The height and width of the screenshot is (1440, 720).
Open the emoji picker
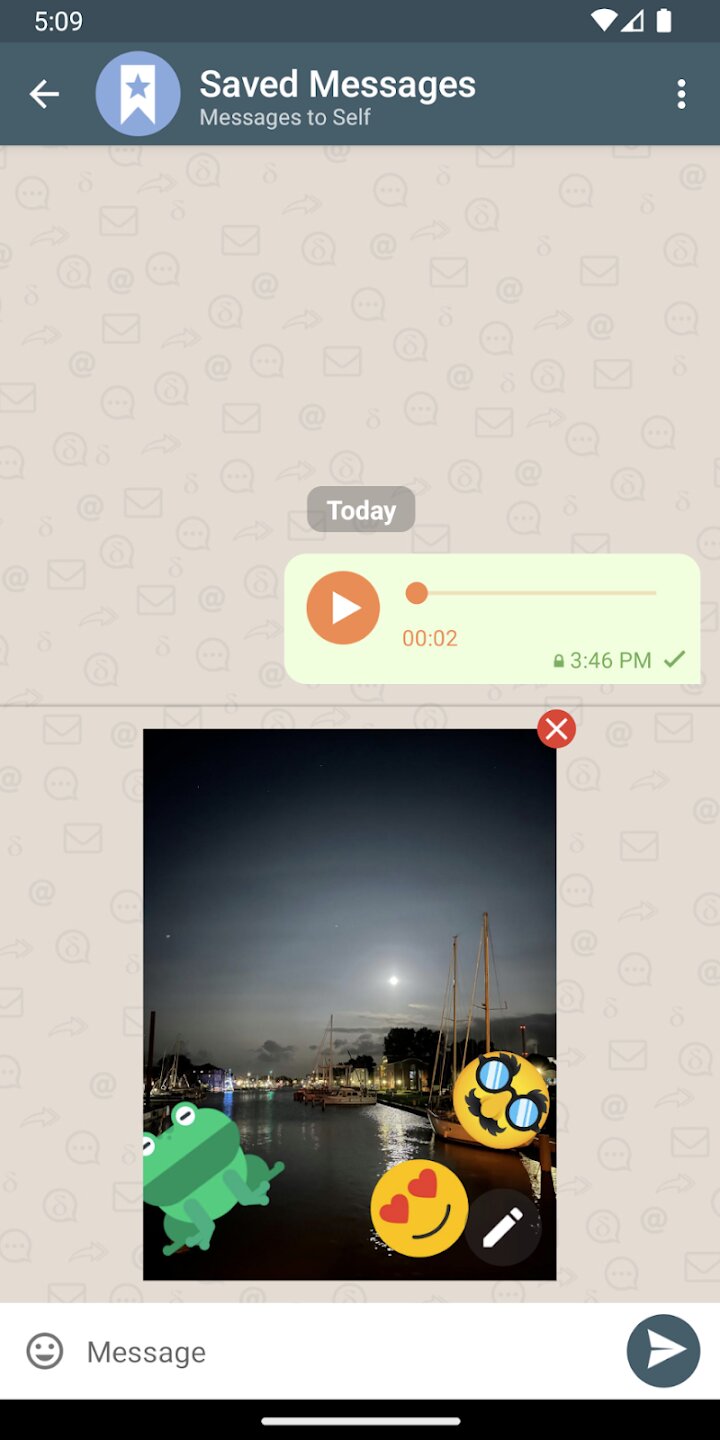(x=44, y=1351)
